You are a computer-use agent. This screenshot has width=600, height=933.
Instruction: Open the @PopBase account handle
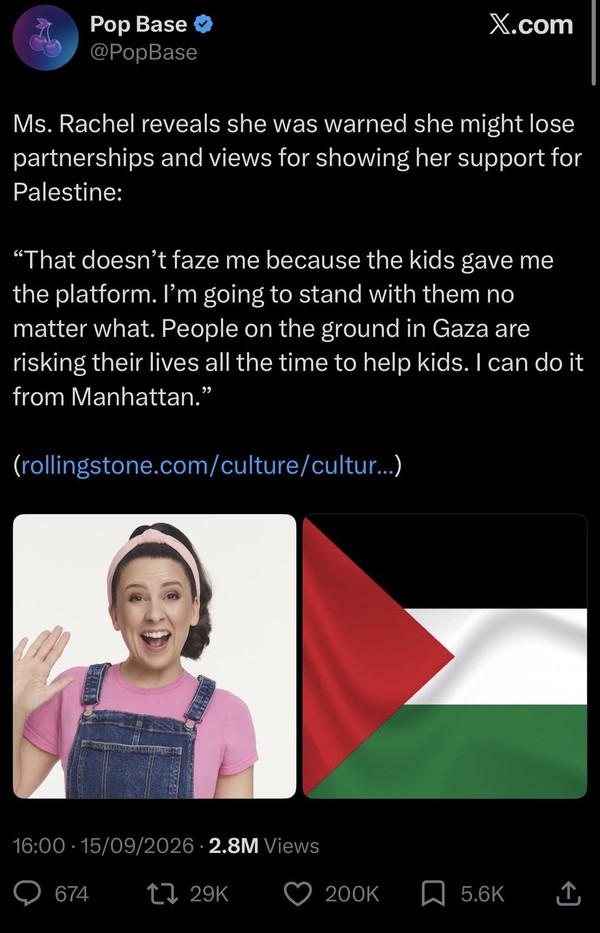[x=143, y=52]
